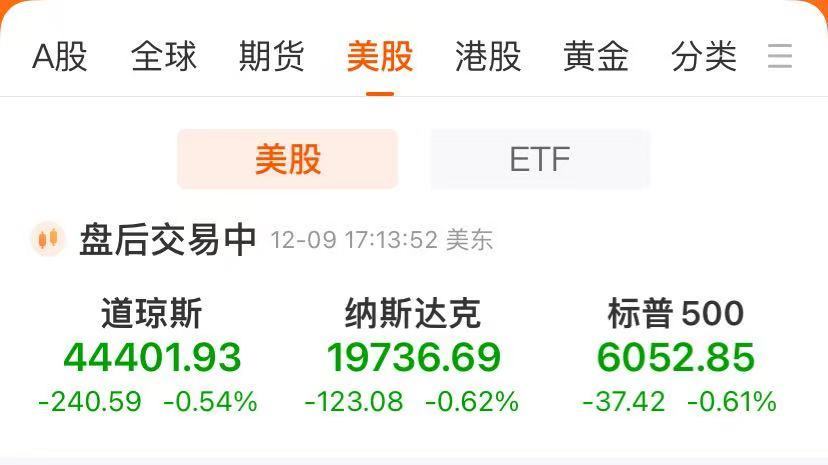Switch to the A股 tab
Viewport: 828px width, 465px height.
pyautogui.click(x=60, y=56)
